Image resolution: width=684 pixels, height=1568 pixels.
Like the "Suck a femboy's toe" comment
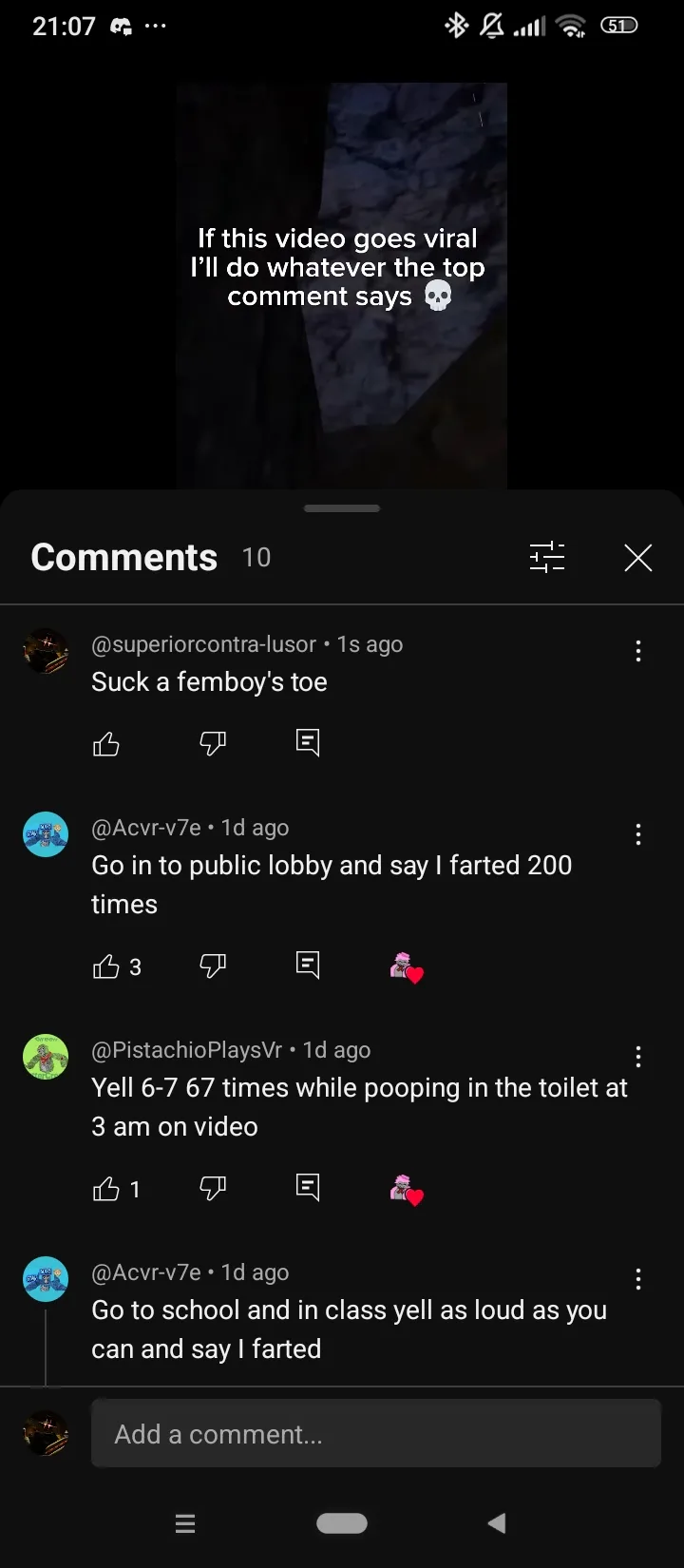point(106,744)
